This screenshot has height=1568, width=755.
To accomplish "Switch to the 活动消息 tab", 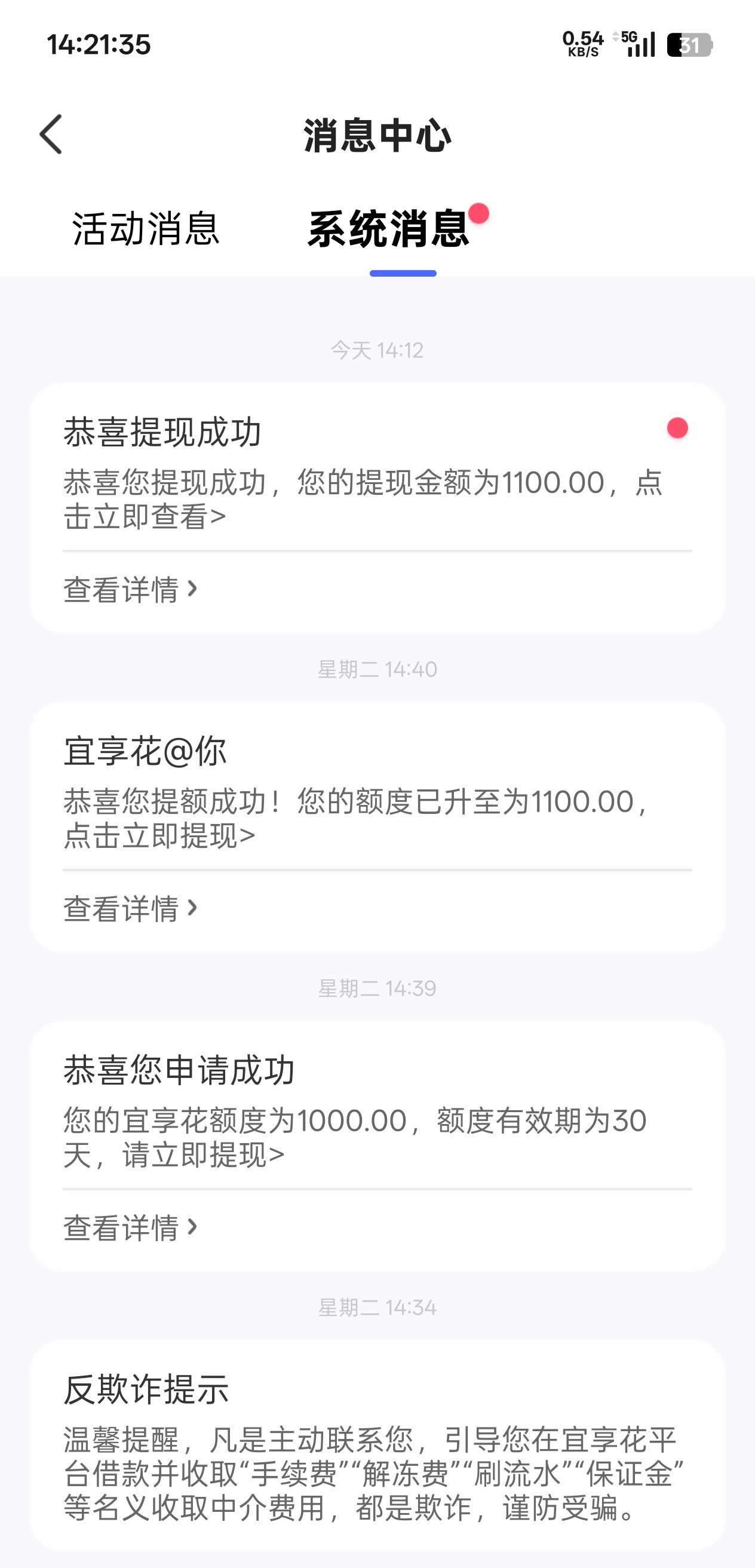I will [x=145, y=229].
